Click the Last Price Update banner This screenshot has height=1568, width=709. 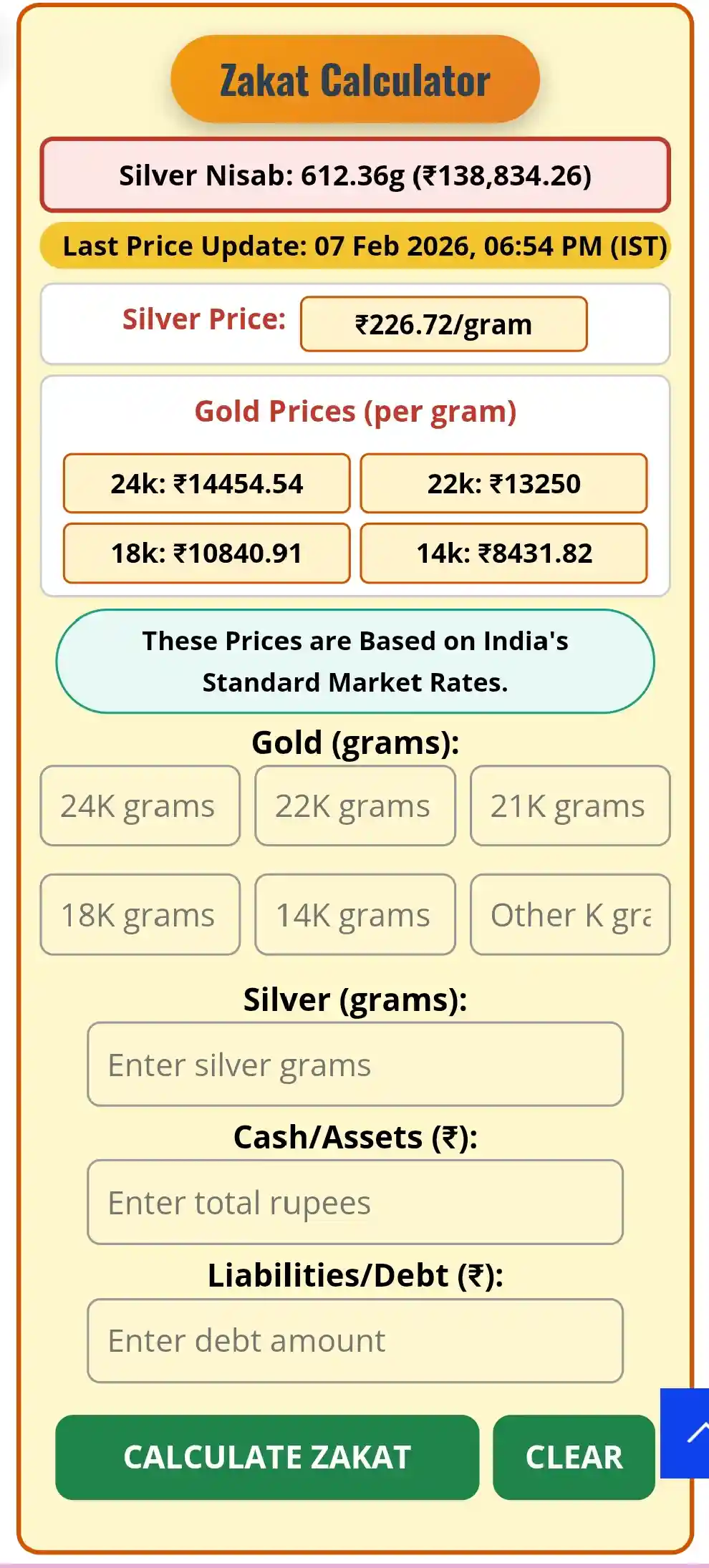pyautogui.click(x=354, y=246)
